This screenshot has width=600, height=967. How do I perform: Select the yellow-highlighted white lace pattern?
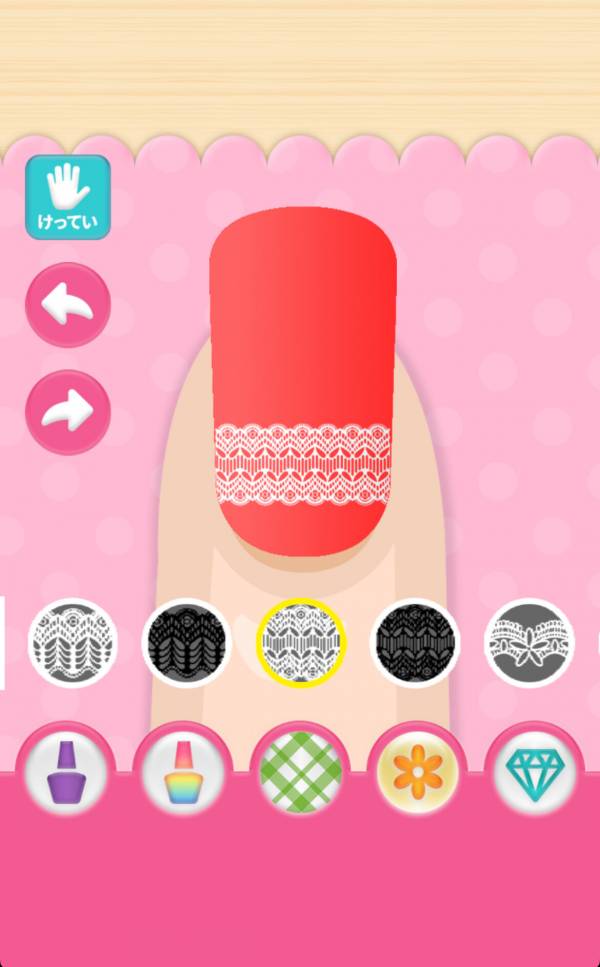click(301, 642)
